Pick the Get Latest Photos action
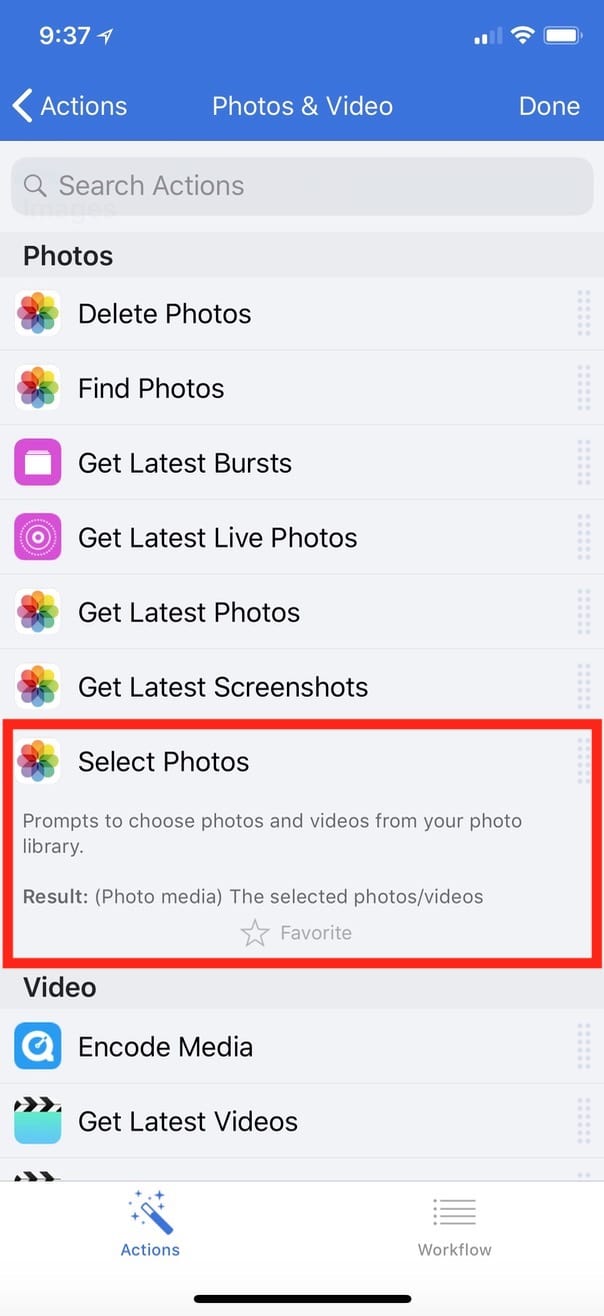This screenshot has width=604, height=1316. click(302, 612)
